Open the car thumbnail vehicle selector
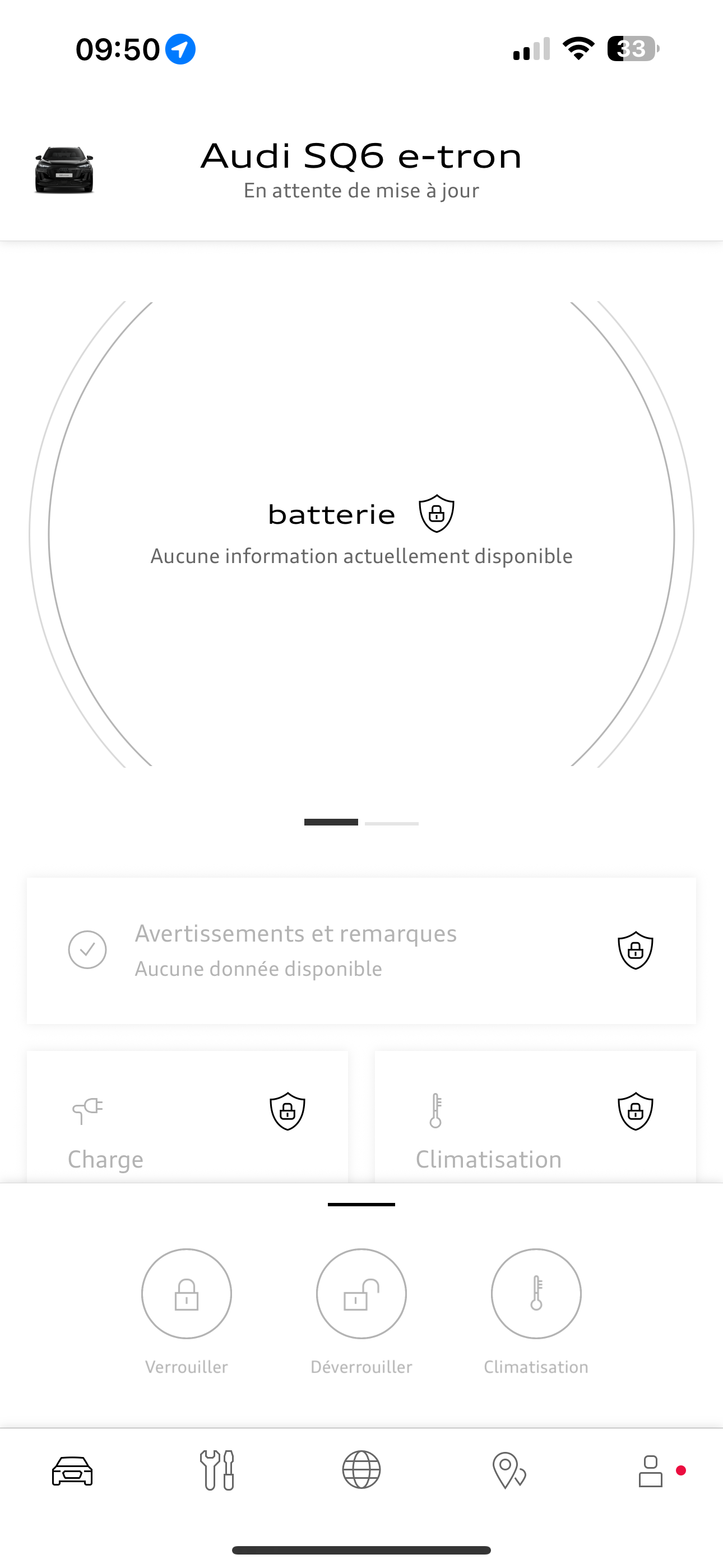 (64, 170)
